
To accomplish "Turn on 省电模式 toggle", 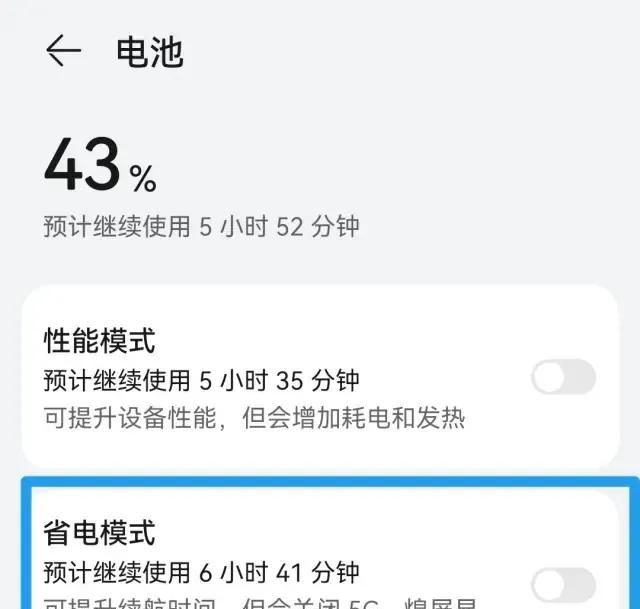I will [563, 585].
